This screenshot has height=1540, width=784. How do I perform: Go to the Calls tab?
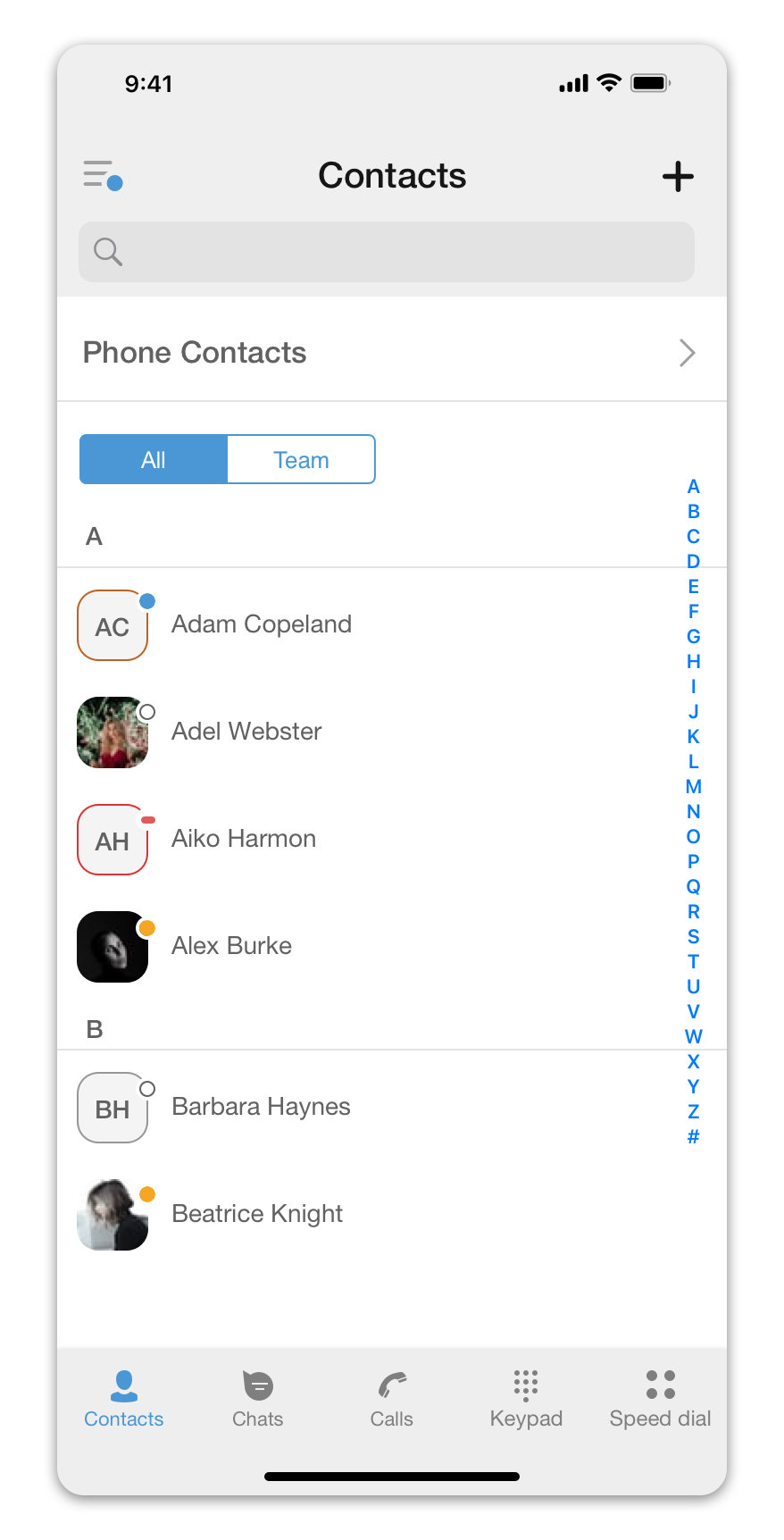[391, 1399]
